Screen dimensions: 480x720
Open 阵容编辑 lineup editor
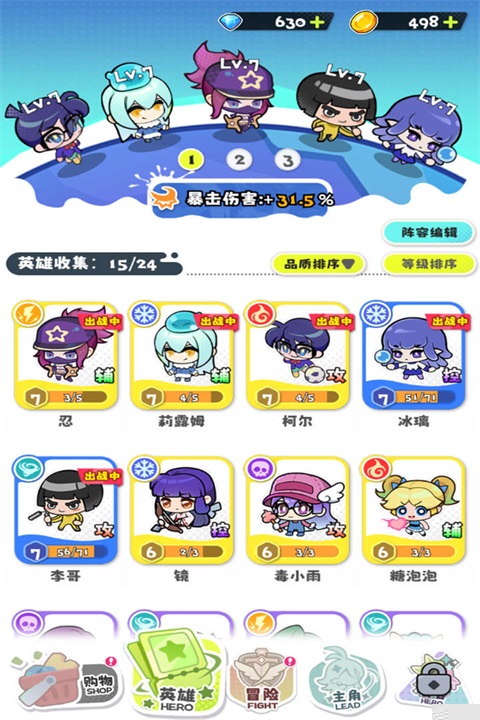click(429, 232)
